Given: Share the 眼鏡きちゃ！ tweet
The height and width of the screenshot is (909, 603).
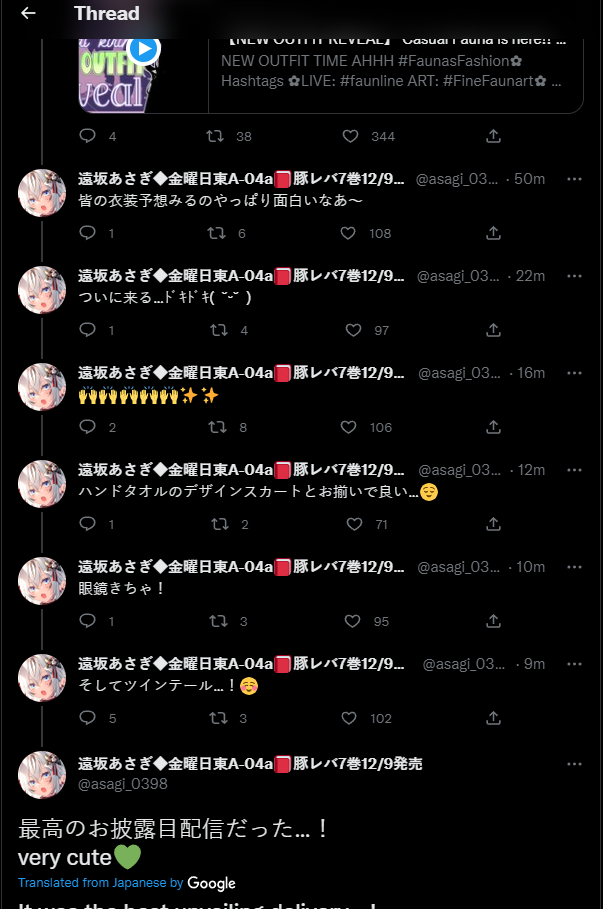Looking at the screenshot, I should 493,621.
